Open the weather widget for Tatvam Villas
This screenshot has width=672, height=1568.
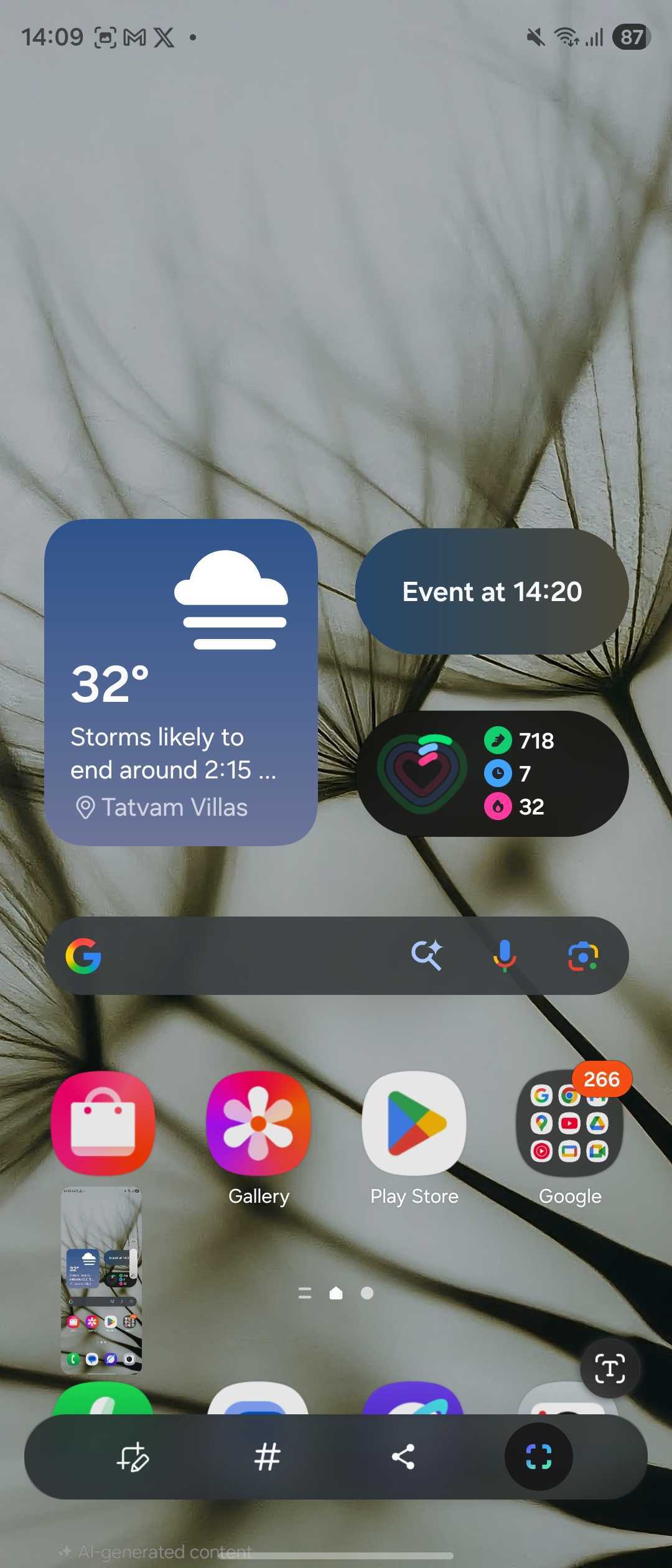pyautogui.click(x=180, y=682)
